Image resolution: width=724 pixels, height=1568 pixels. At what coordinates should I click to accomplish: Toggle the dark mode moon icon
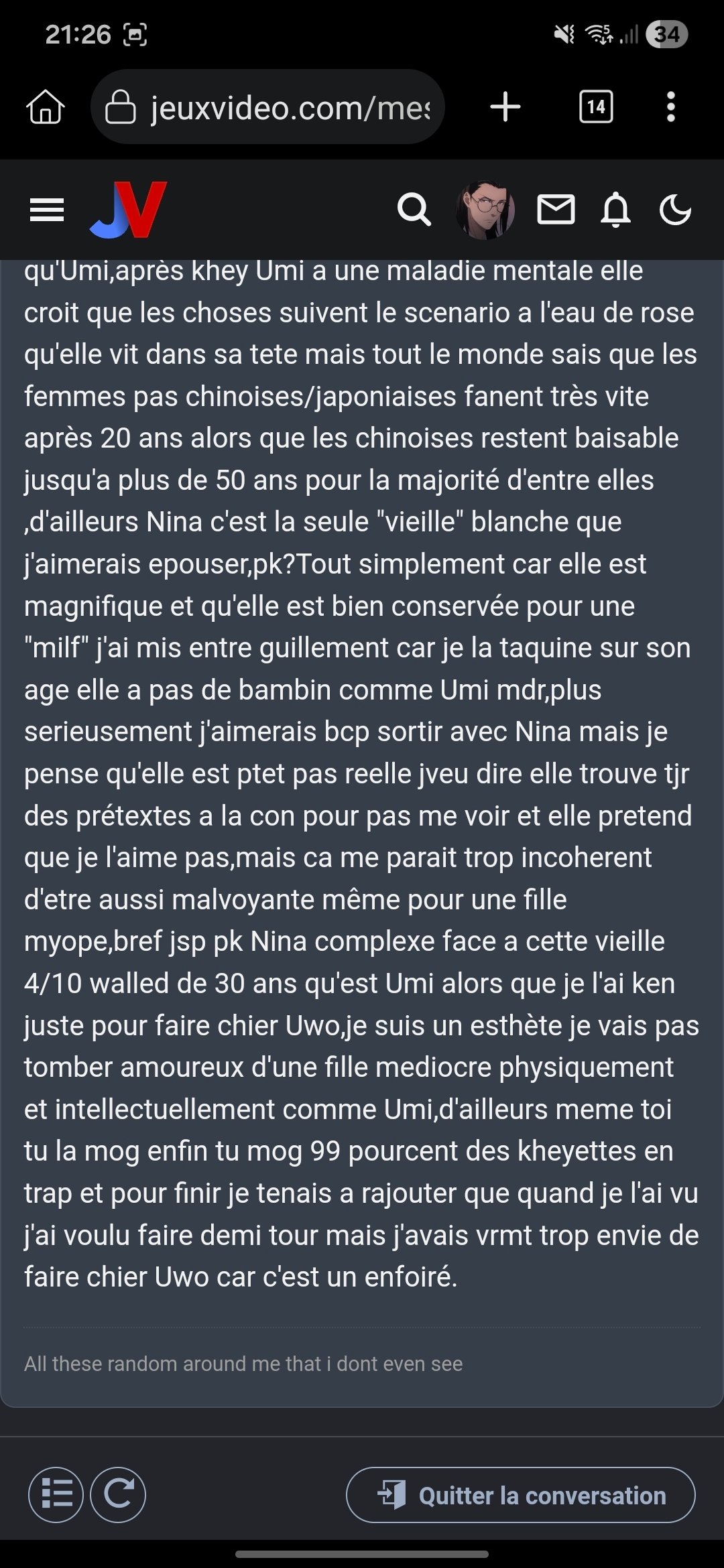[x=675, y=210]
